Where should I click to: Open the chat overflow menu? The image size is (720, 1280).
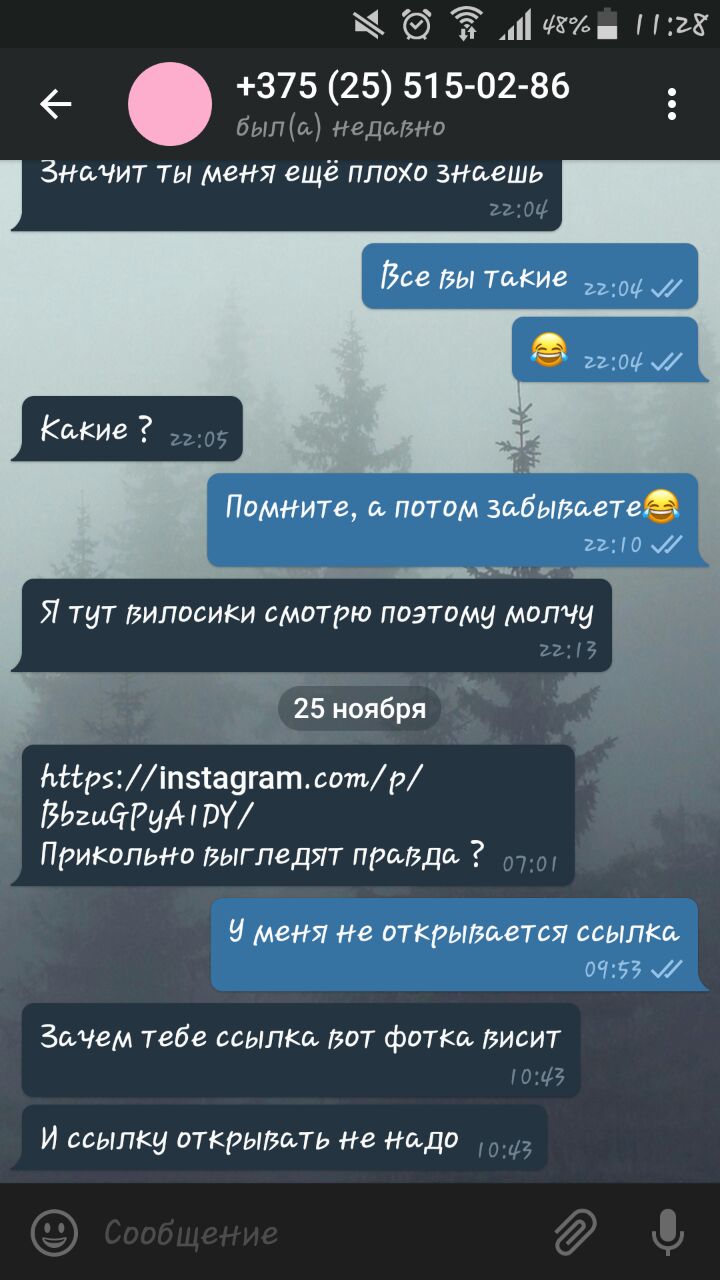point(672,104)
